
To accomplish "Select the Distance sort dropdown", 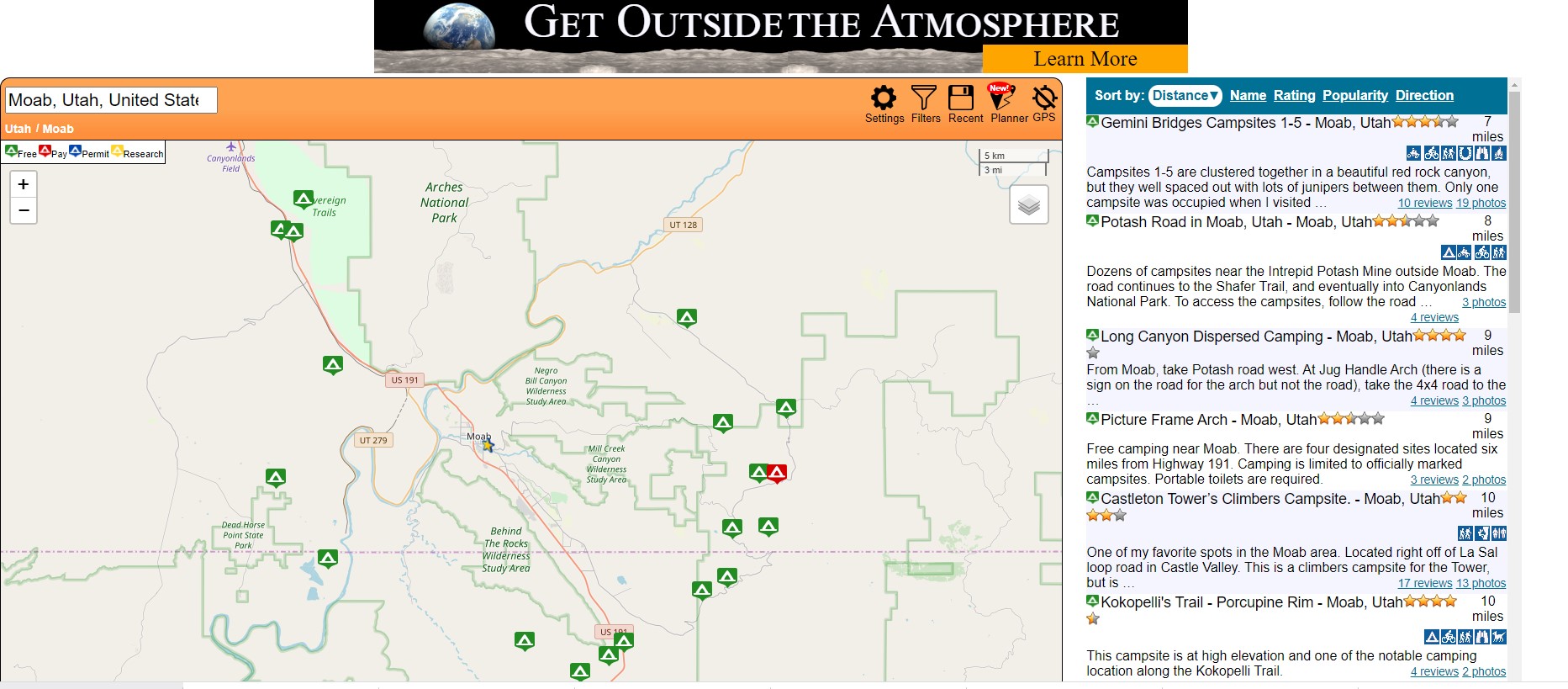I will pos(1185,95).
